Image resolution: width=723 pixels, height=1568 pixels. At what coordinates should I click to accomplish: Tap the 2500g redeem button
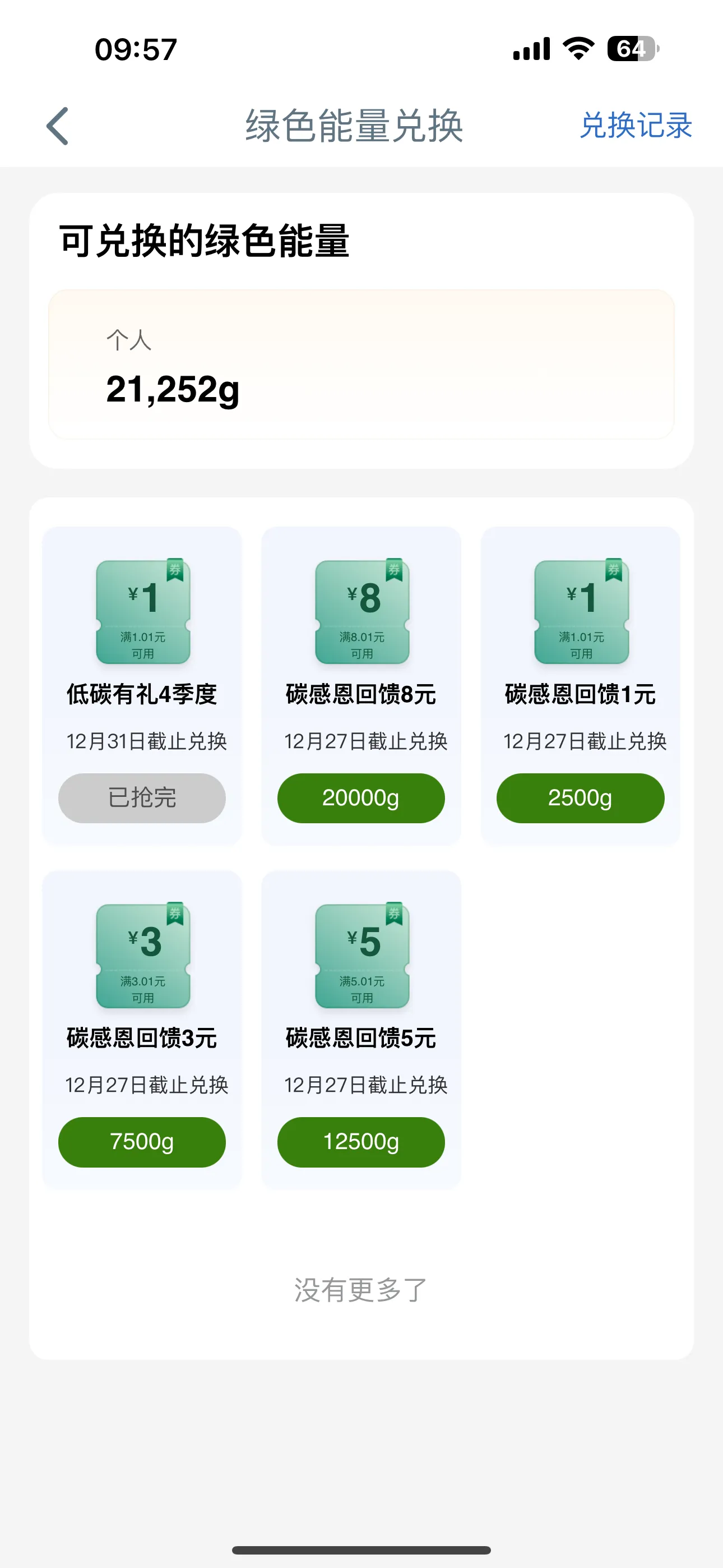tap(580, 798)
